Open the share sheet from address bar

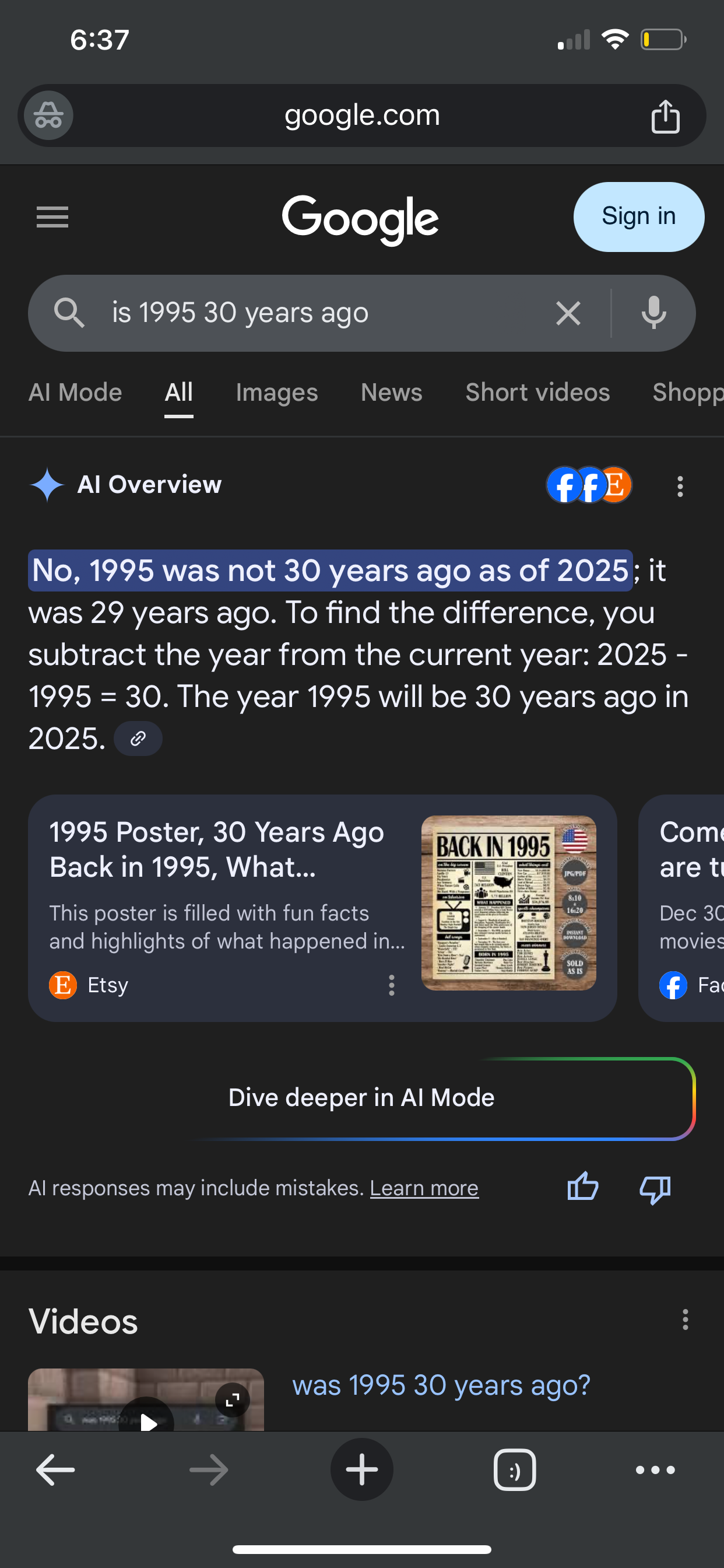click(665, 116)
